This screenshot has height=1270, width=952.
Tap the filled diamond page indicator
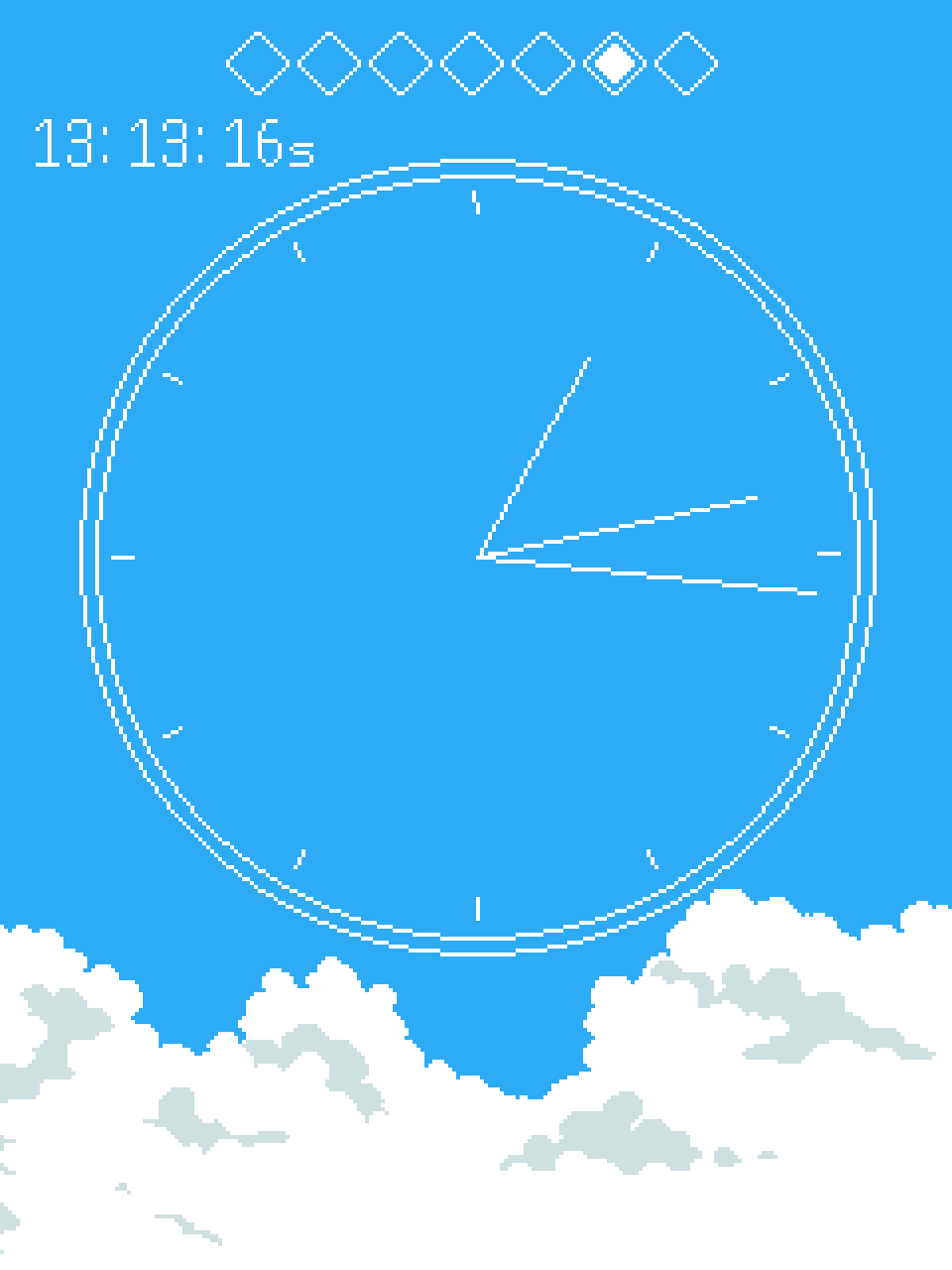click(615, 63)
